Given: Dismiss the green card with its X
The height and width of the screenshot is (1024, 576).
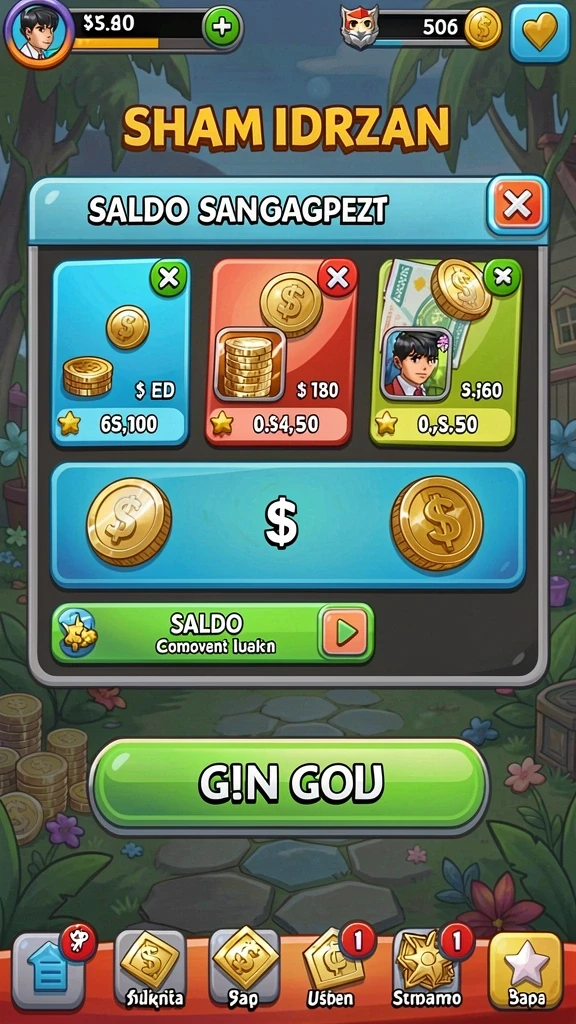Looking at the screenshot, I should pos(502,278).
